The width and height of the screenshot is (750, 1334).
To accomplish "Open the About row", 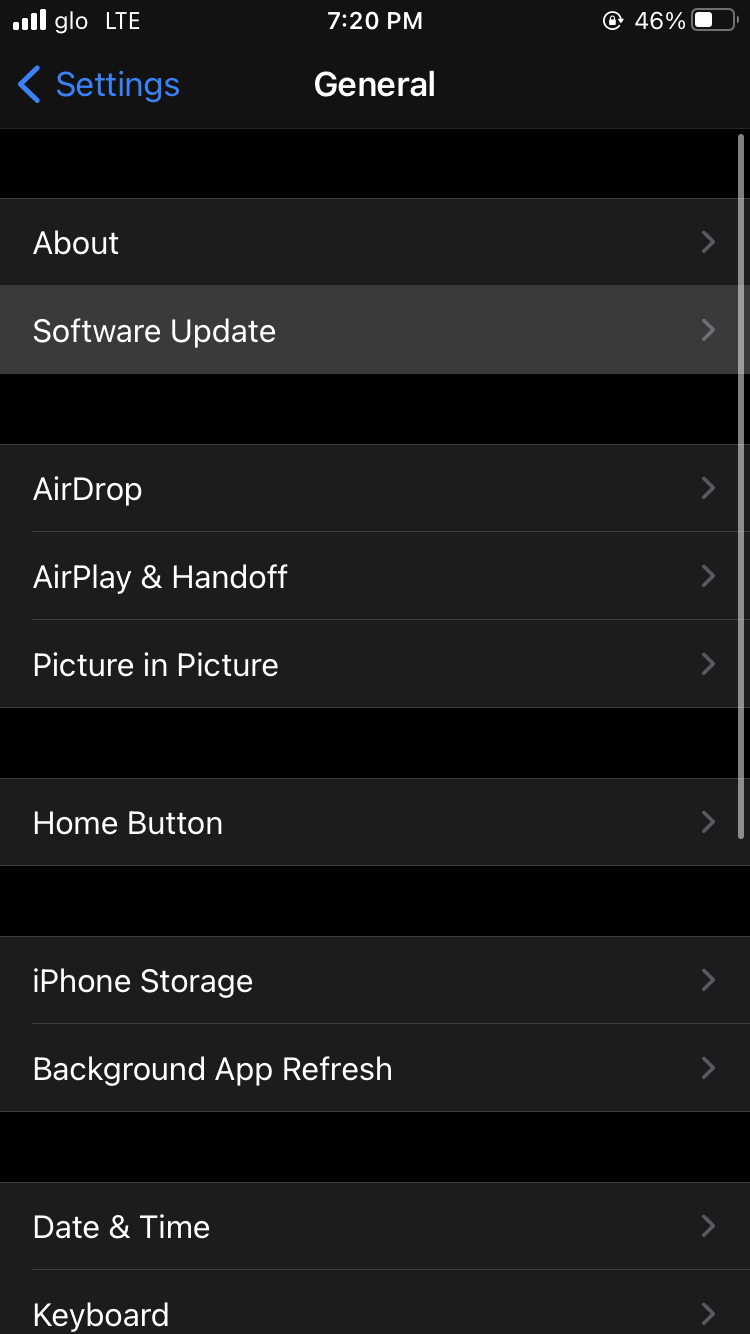I will [x=375, y=242].
